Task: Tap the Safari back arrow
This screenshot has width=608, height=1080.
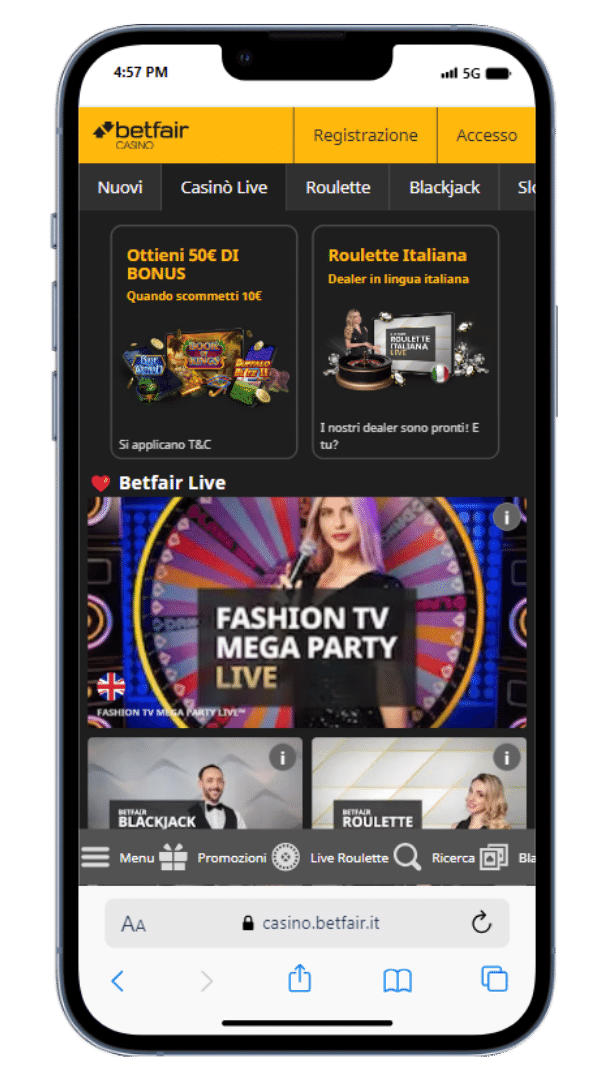Action: [x=117, y=981]
